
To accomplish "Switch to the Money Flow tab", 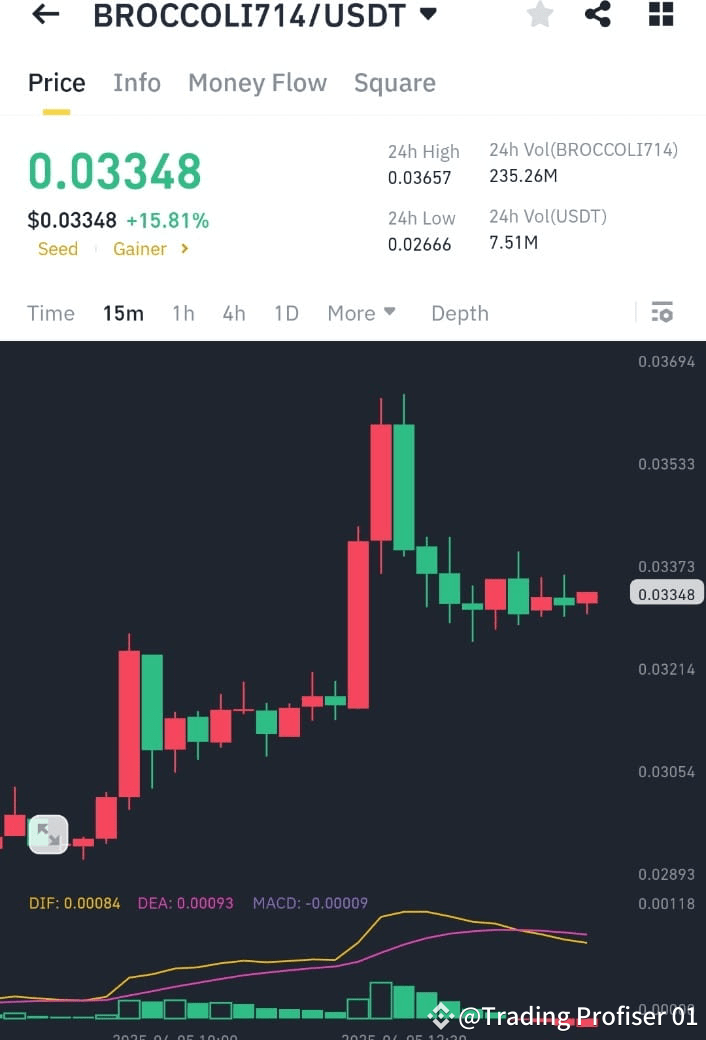I will (257, 83).
